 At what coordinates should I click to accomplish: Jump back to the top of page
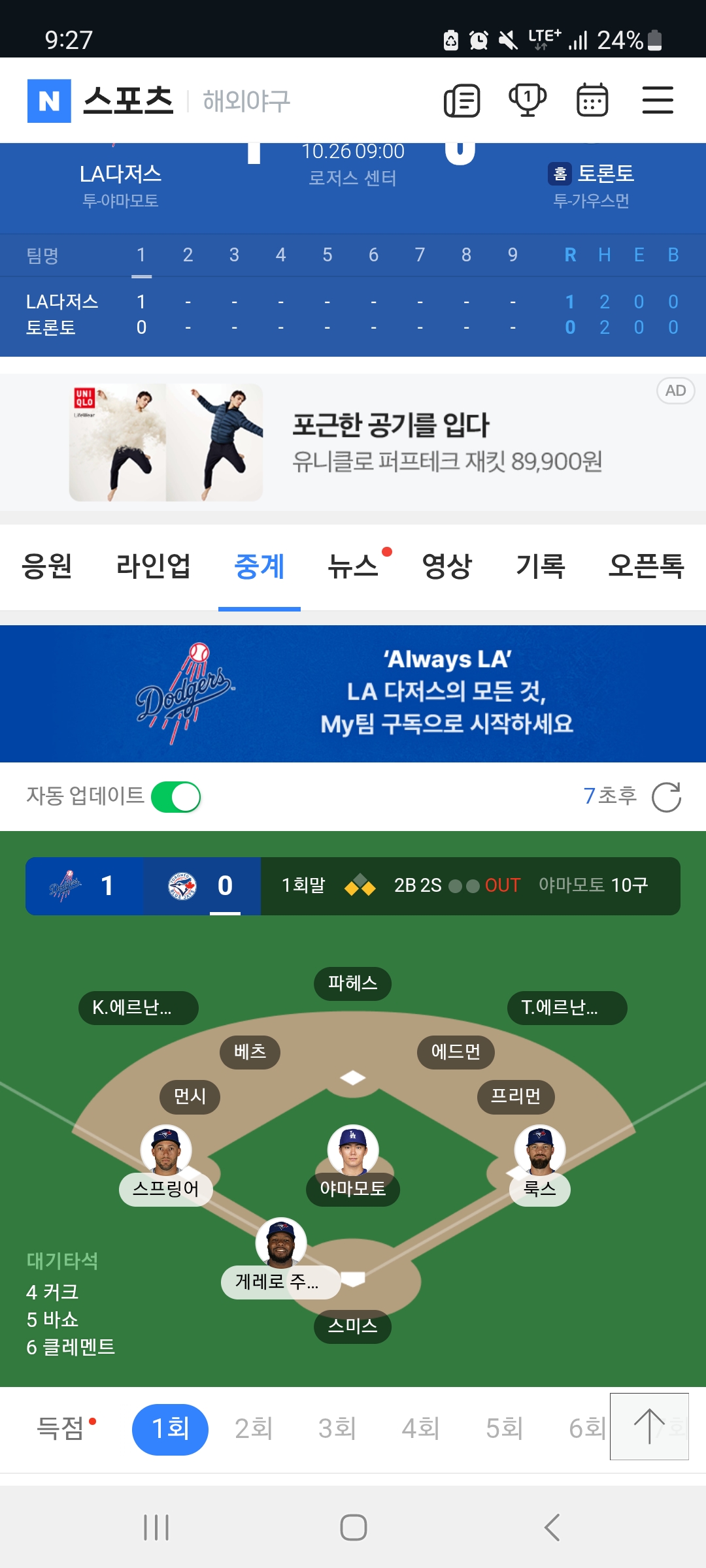click(649, 1426)
